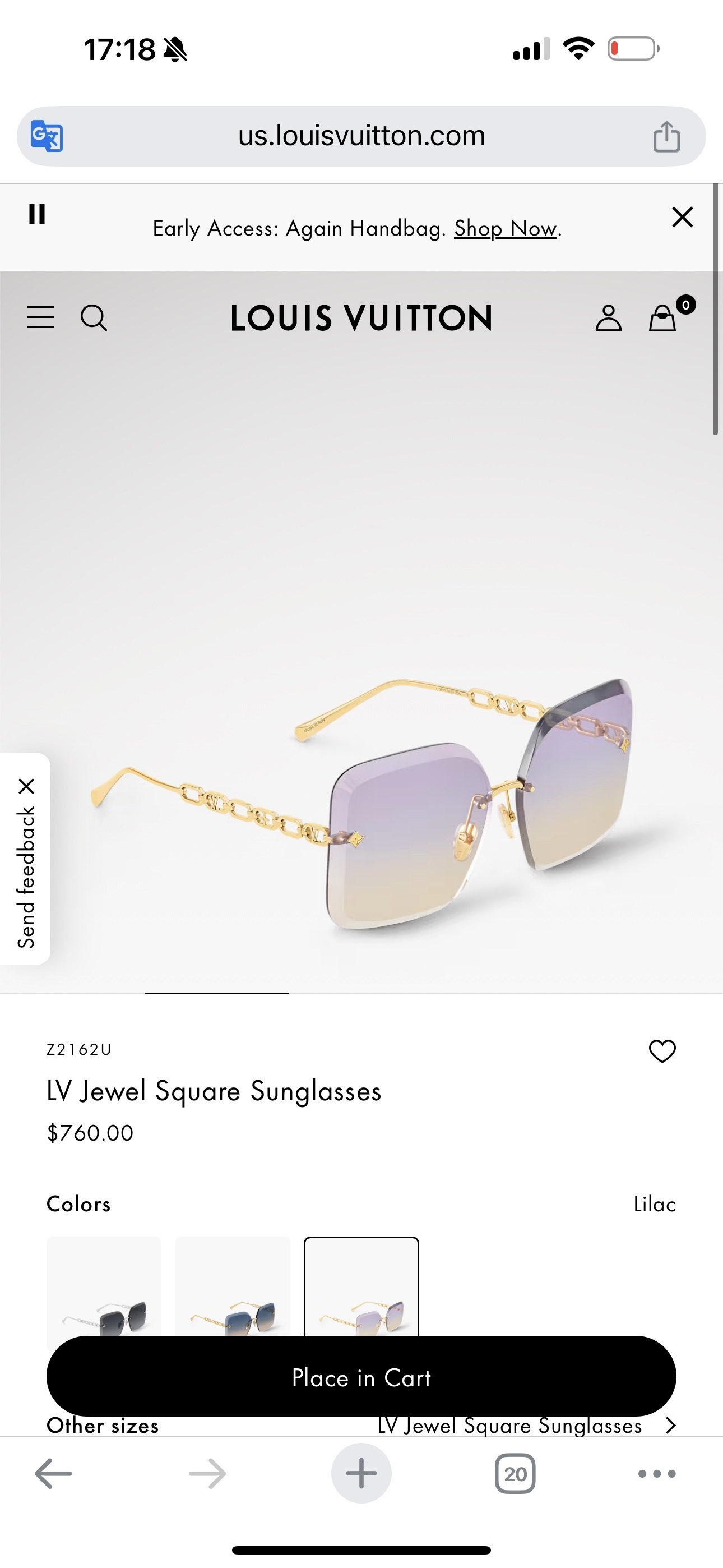The width and height of the screenshot is (723, 1568).
Task: Go back to previous page in browser
Action: pyautogui.click(x=54, y=1474)
